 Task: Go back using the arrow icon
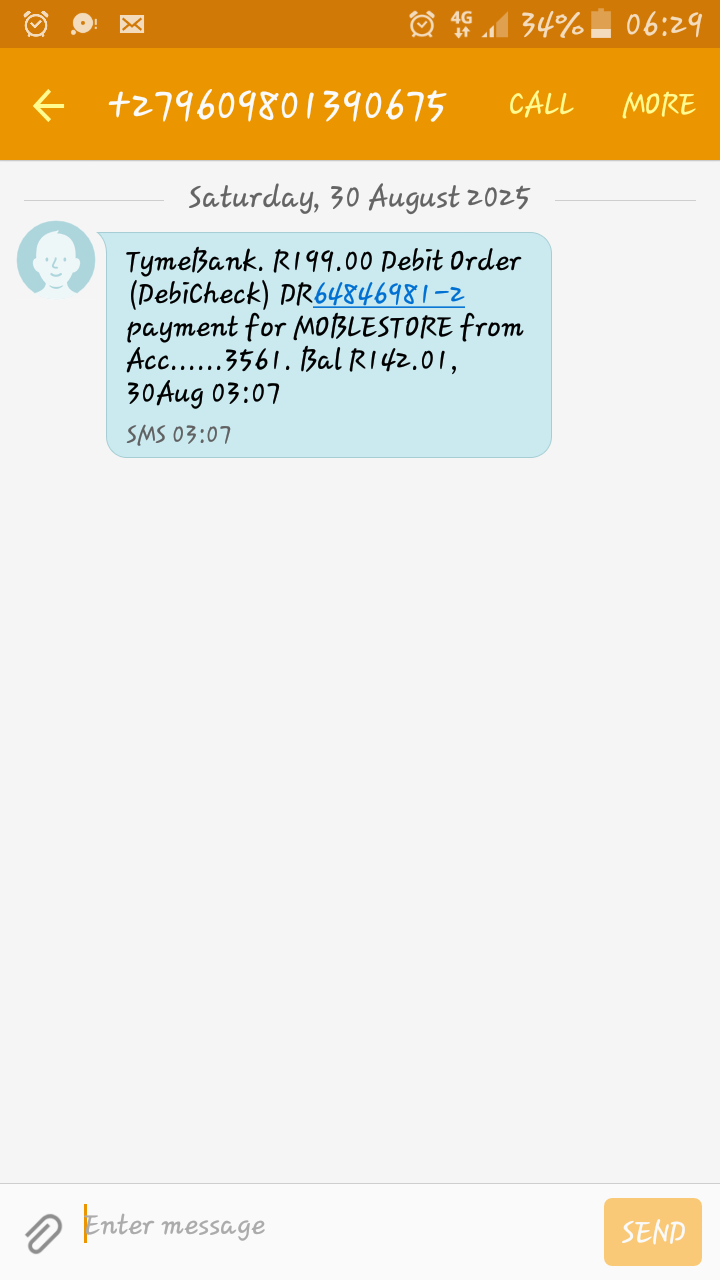pyautogui.click(x=48, y=105)
